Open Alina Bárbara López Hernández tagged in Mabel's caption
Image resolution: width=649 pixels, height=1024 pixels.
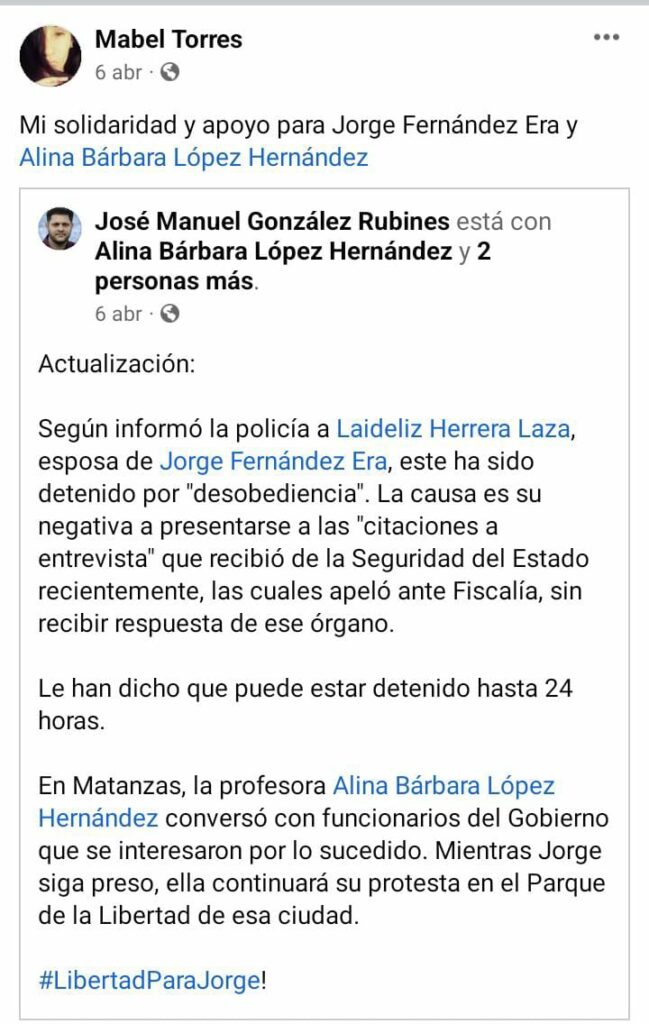tap(194, 157)
